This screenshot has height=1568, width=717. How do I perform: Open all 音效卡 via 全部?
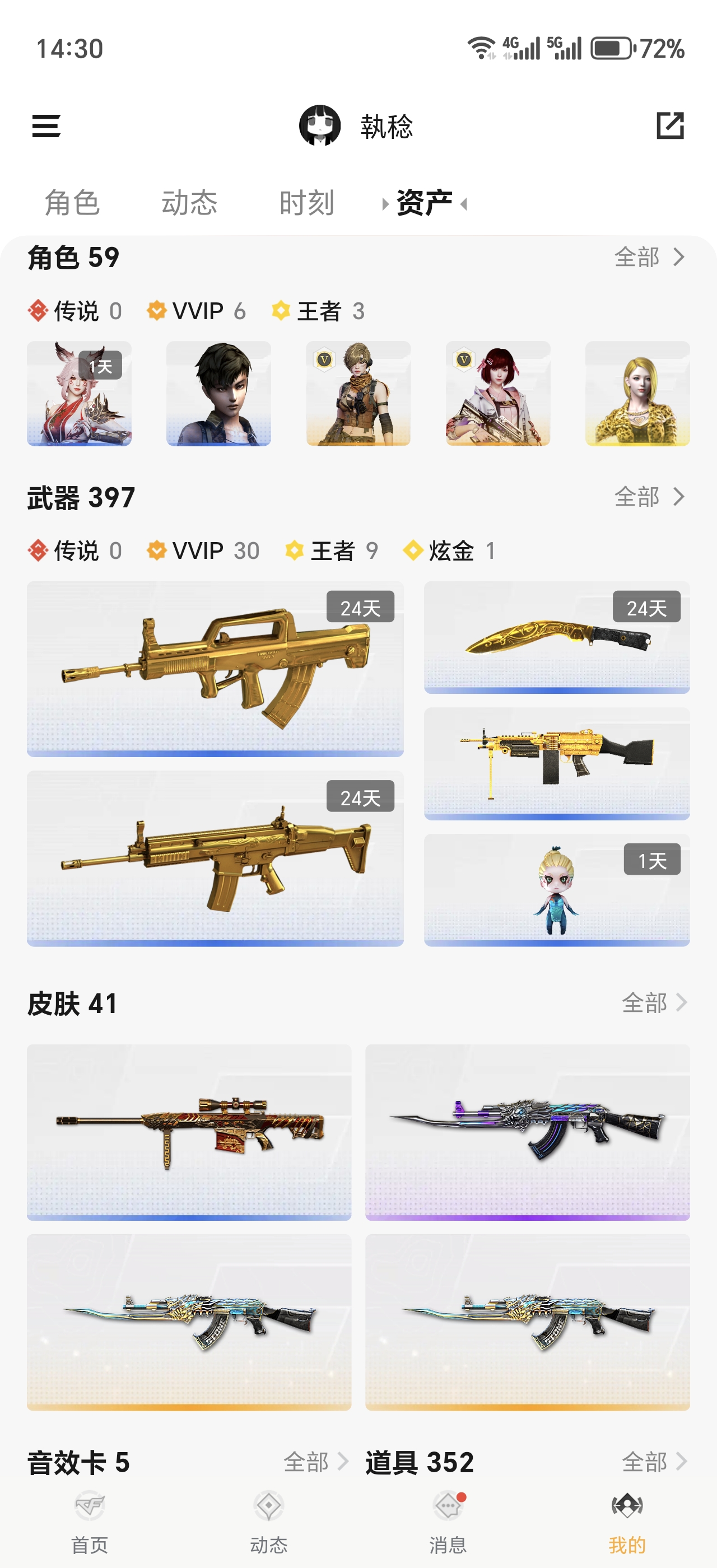(315, 1462)
